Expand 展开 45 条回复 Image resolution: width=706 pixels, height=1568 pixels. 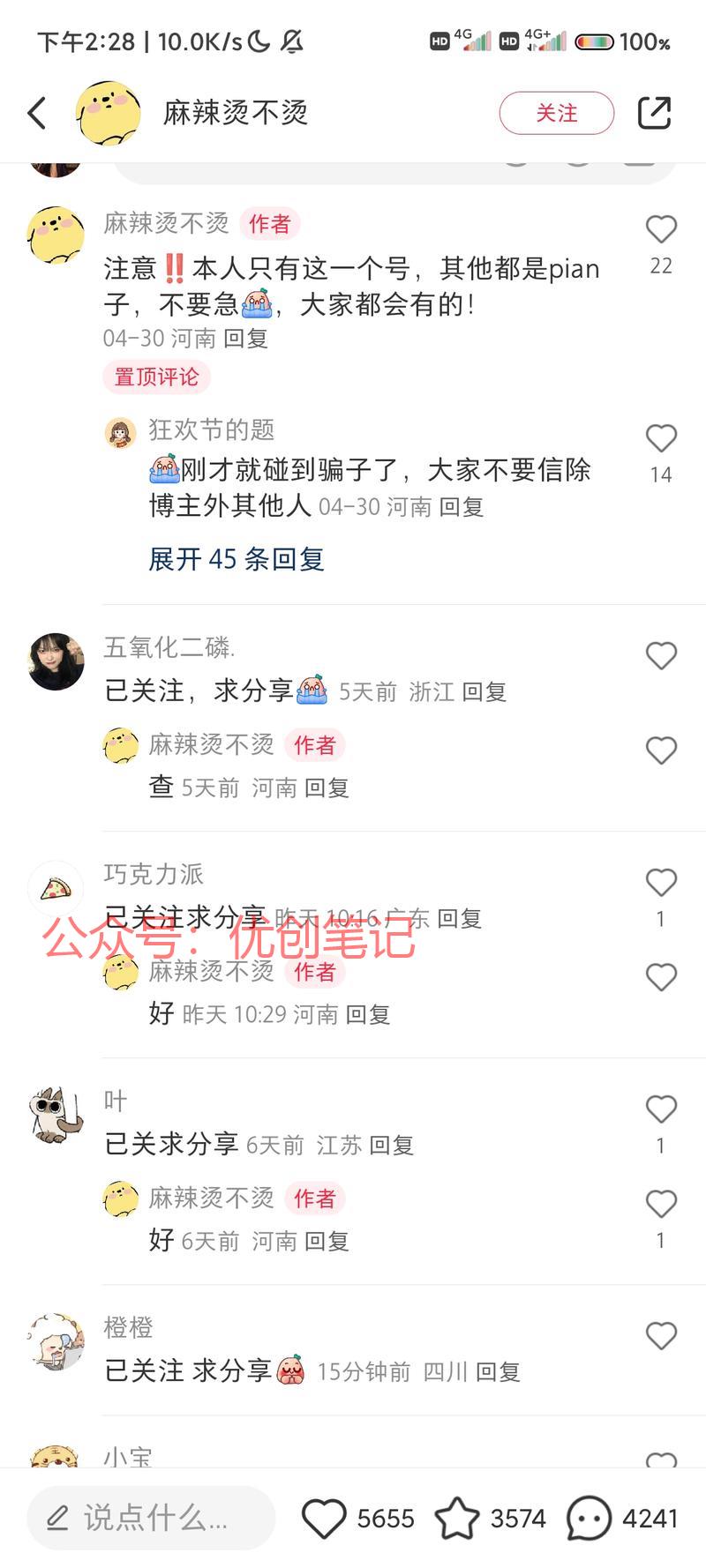tap(237, 559)
